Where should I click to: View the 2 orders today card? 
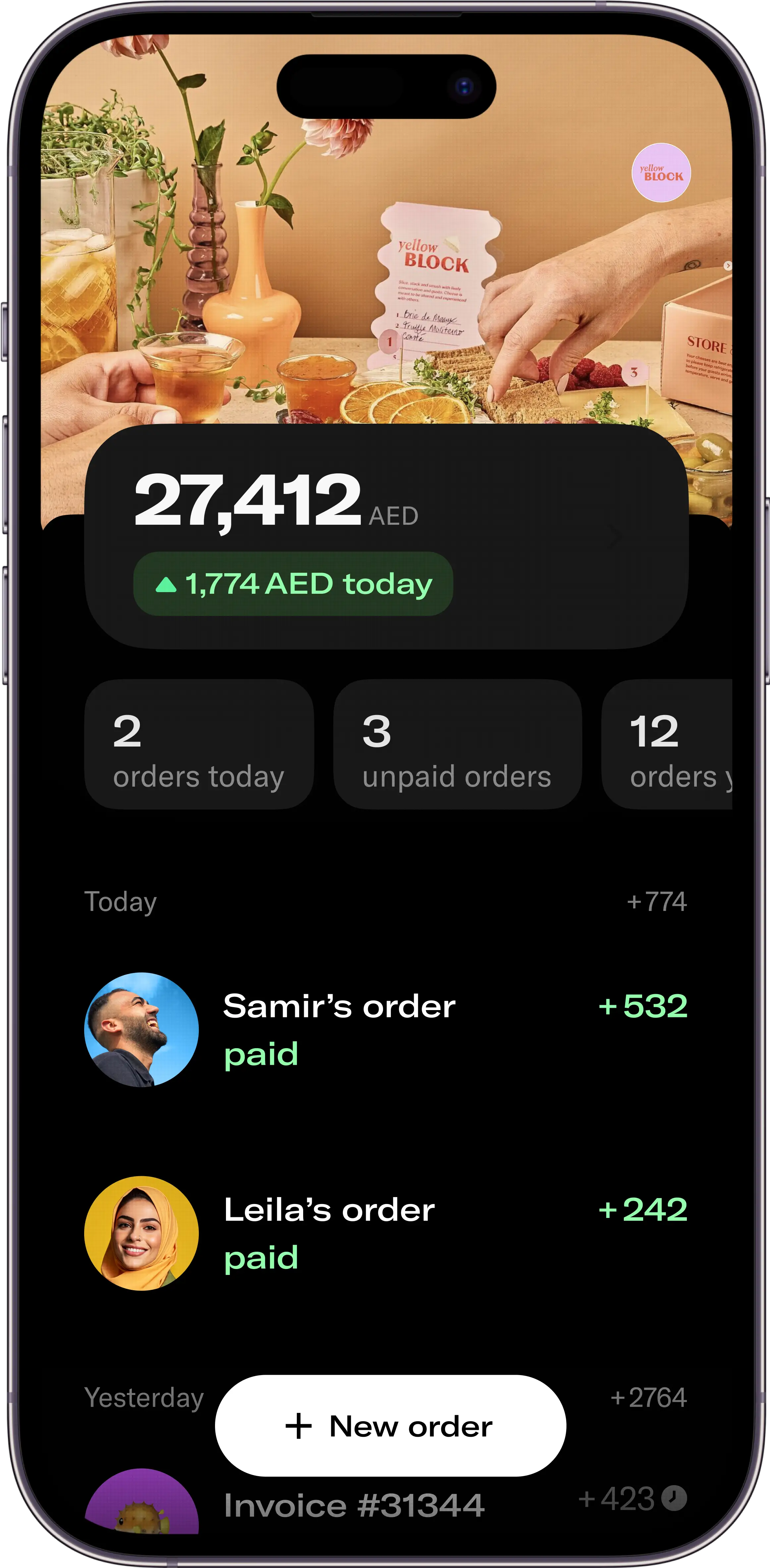point(199,744)
